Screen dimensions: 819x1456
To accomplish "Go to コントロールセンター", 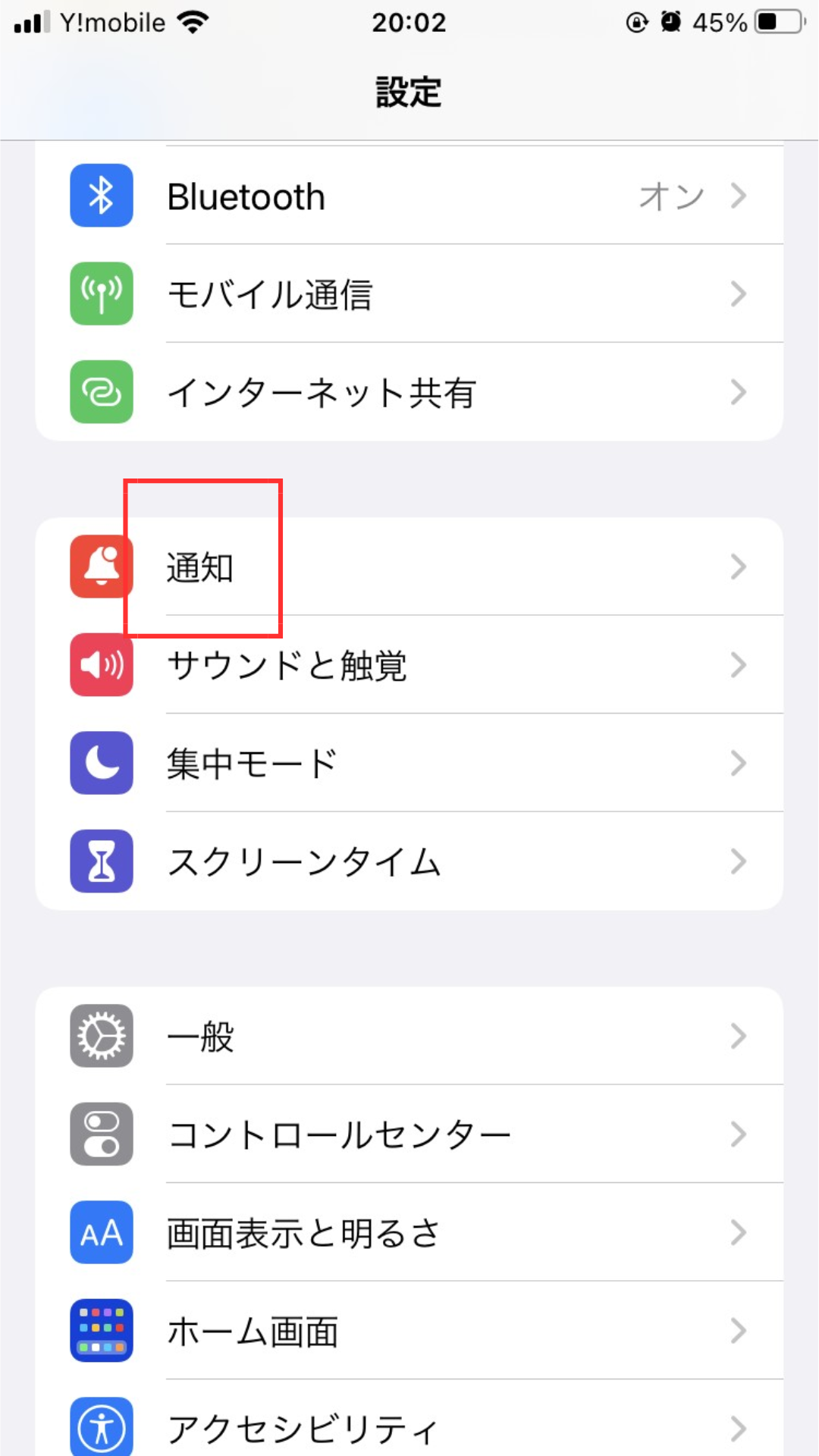I will pyautogui.click(x=409, y=1134).
